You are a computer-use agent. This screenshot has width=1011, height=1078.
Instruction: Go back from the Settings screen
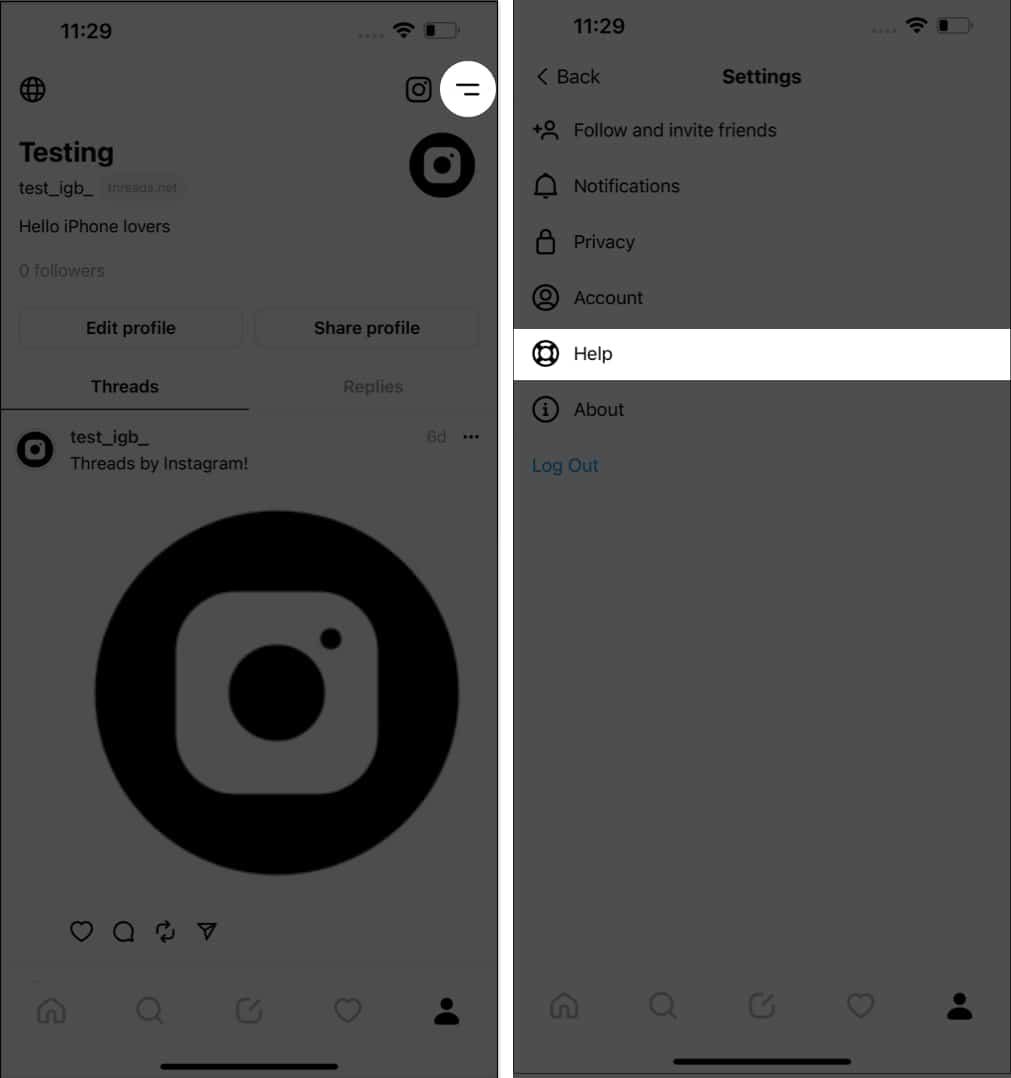pos(568,77)
